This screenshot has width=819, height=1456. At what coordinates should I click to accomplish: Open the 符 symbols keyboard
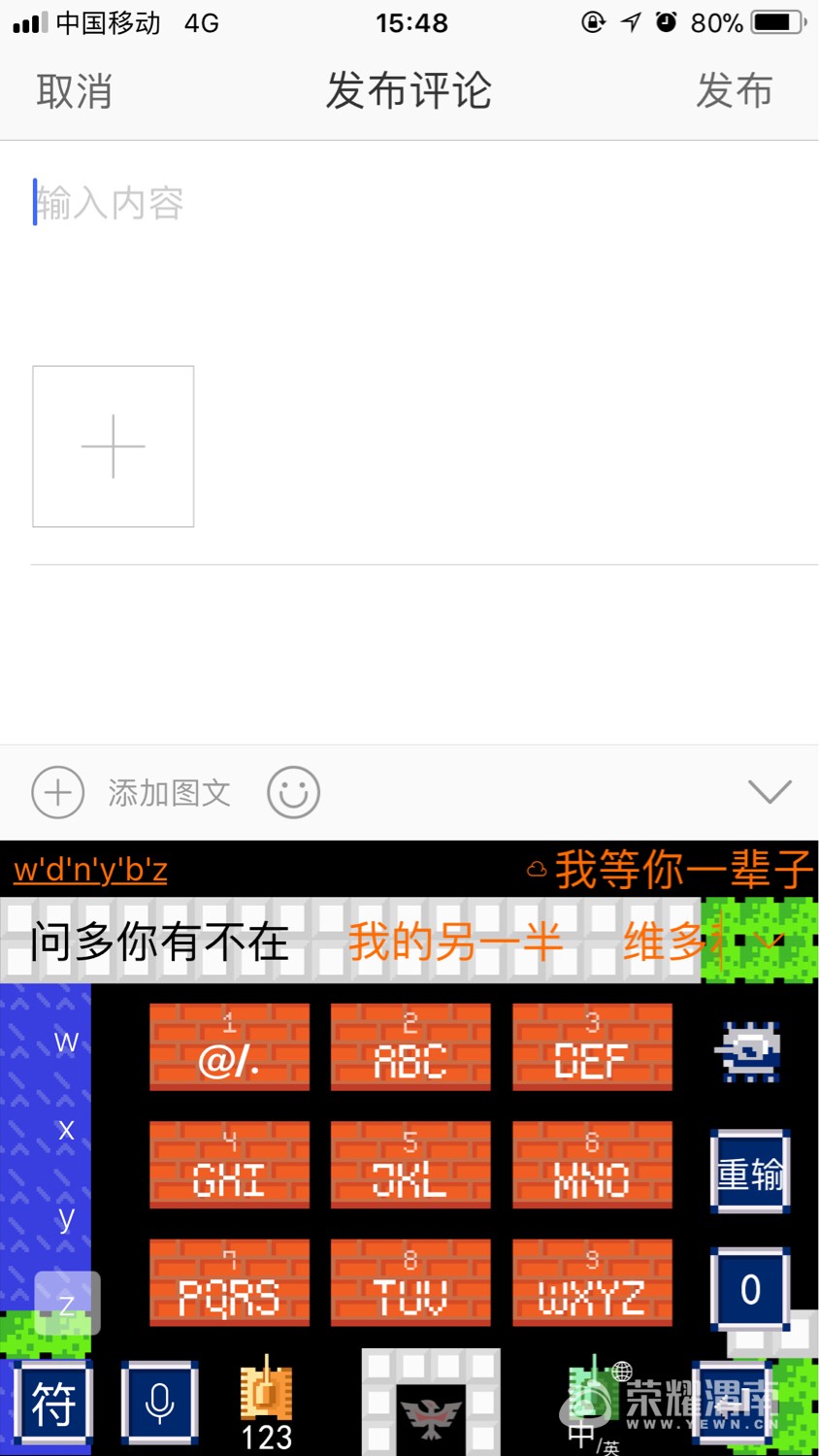pos(53,1403)
